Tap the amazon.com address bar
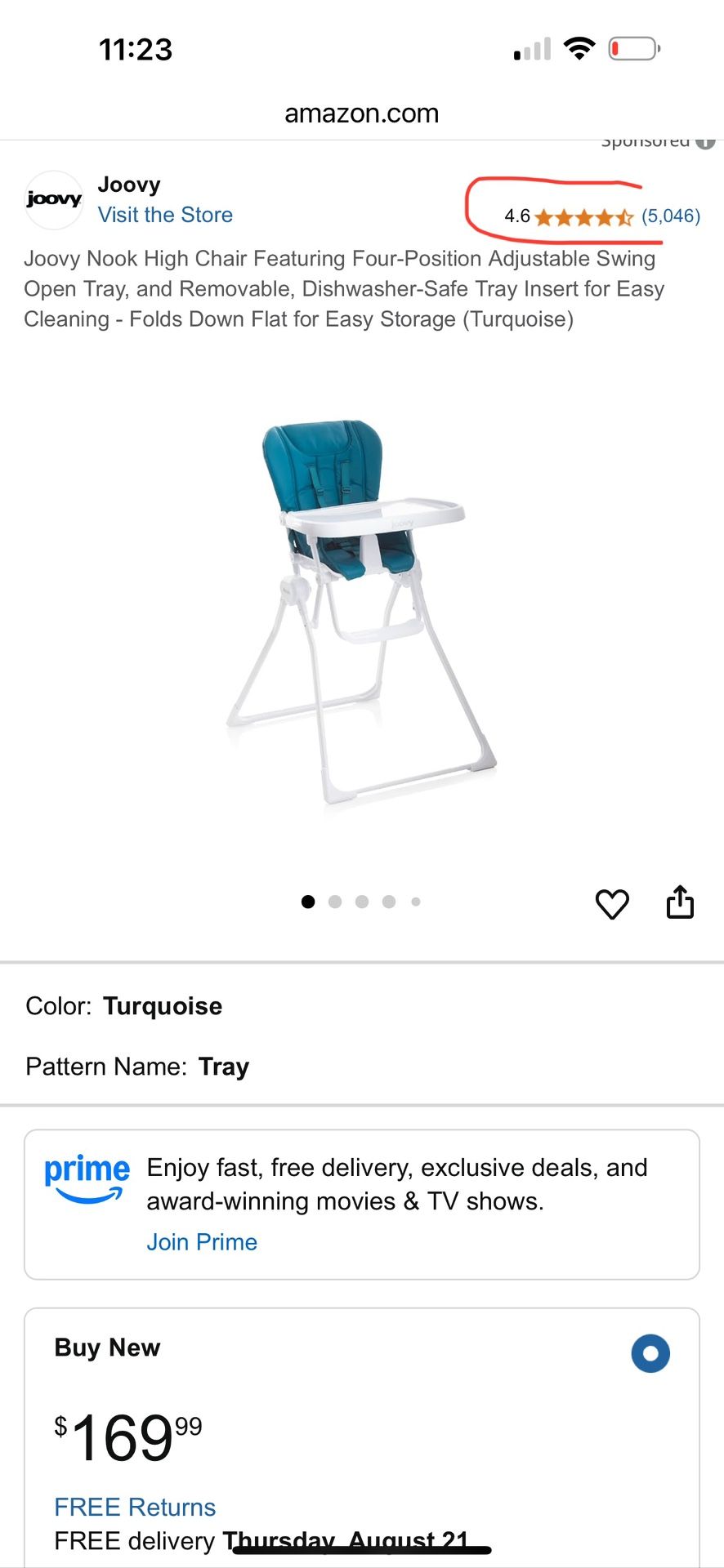The width and height of the screenshot is (724, 1568). 362,113
